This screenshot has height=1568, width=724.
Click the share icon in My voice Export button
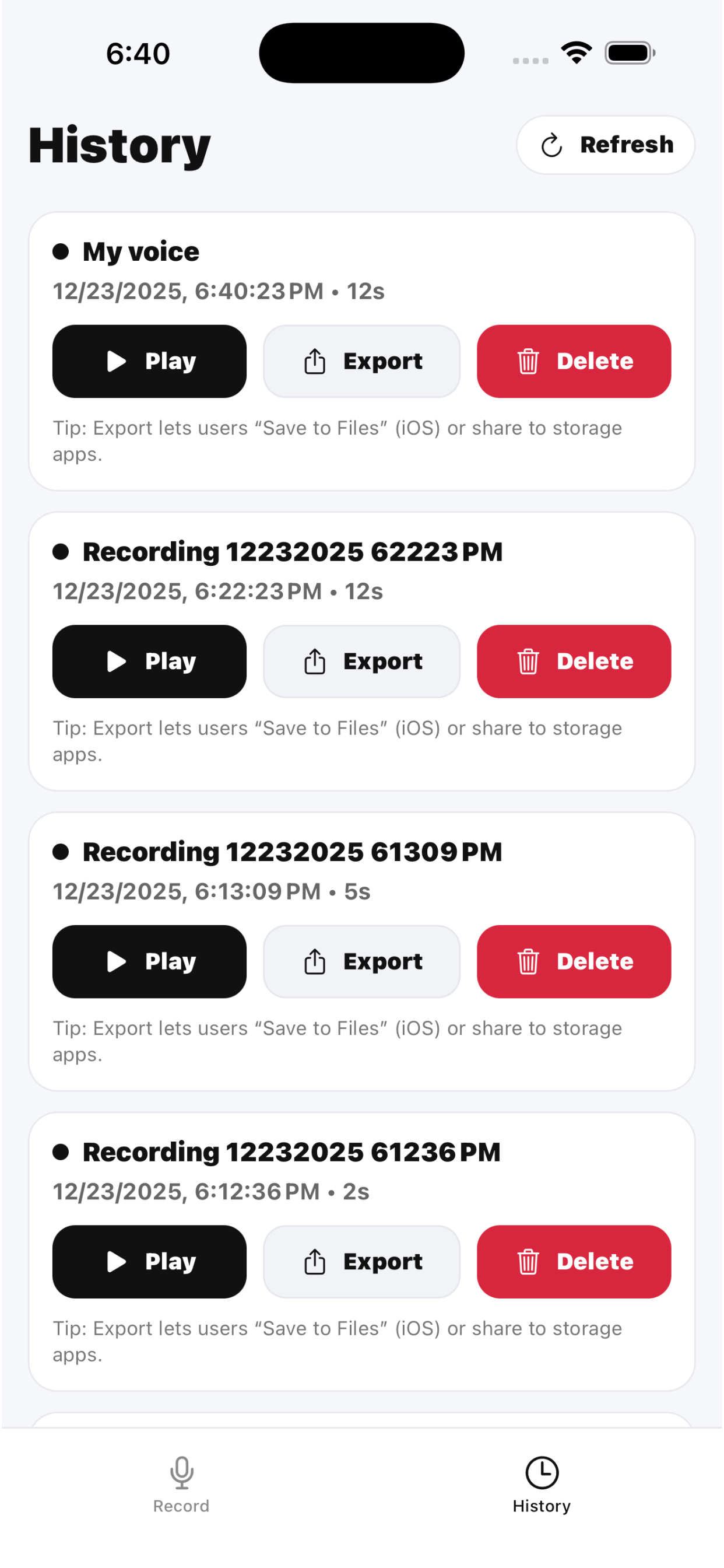click(314, 360)
